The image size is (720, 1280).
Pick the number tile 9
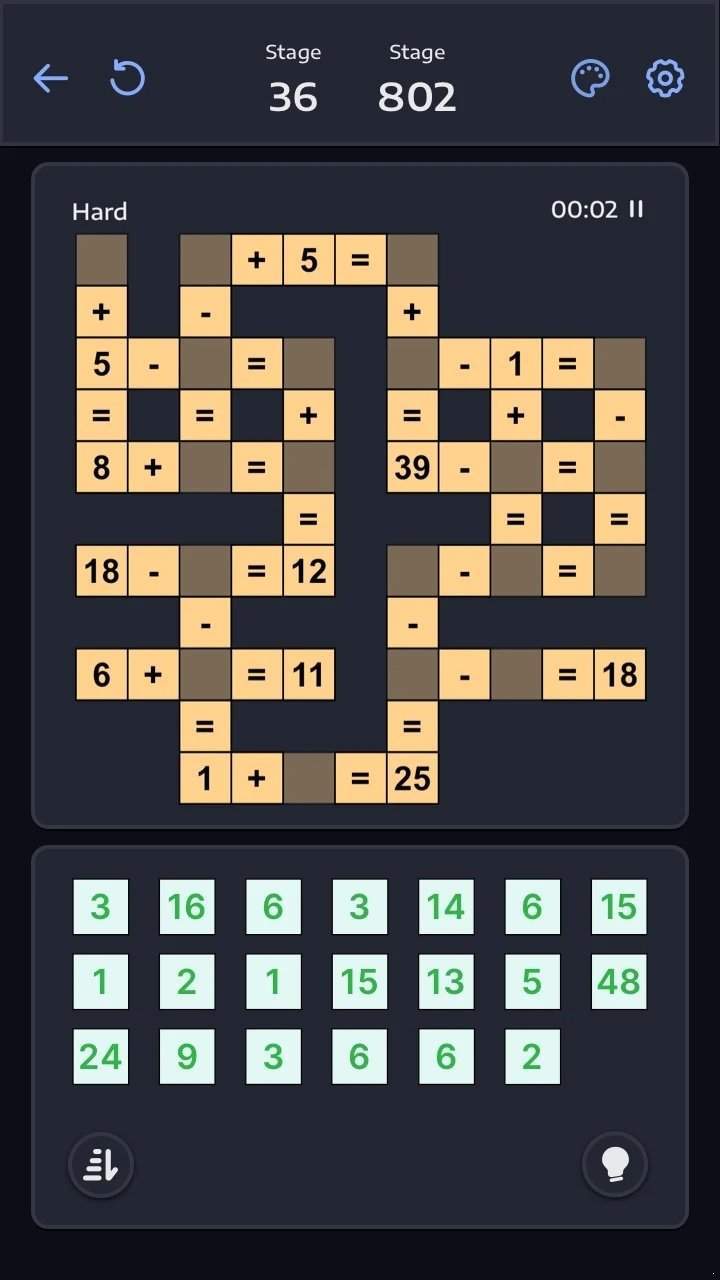187,1056
